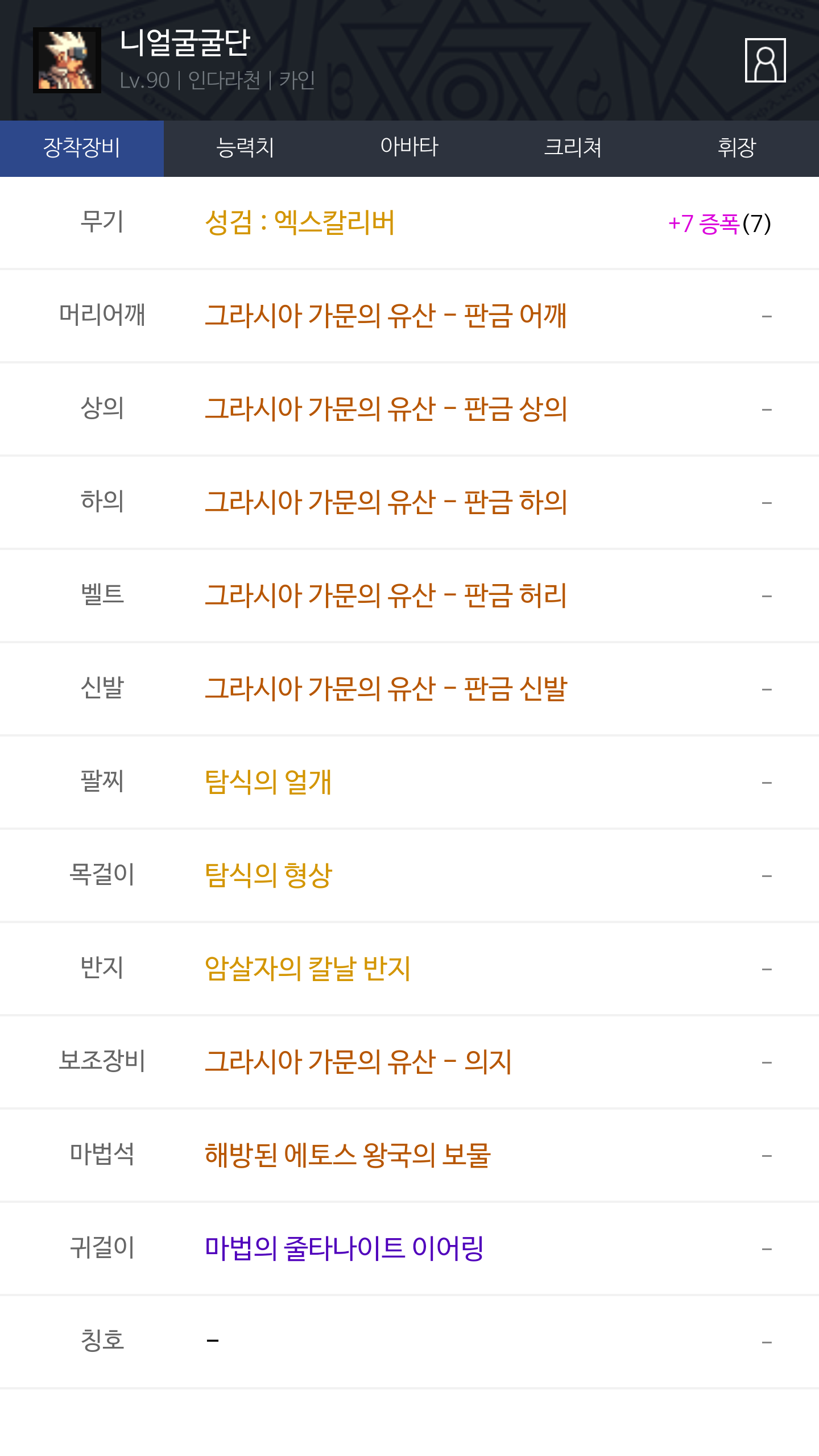
Task: View 마법의 줄타나이트 이어링 earring
Action: (344, 1248)
